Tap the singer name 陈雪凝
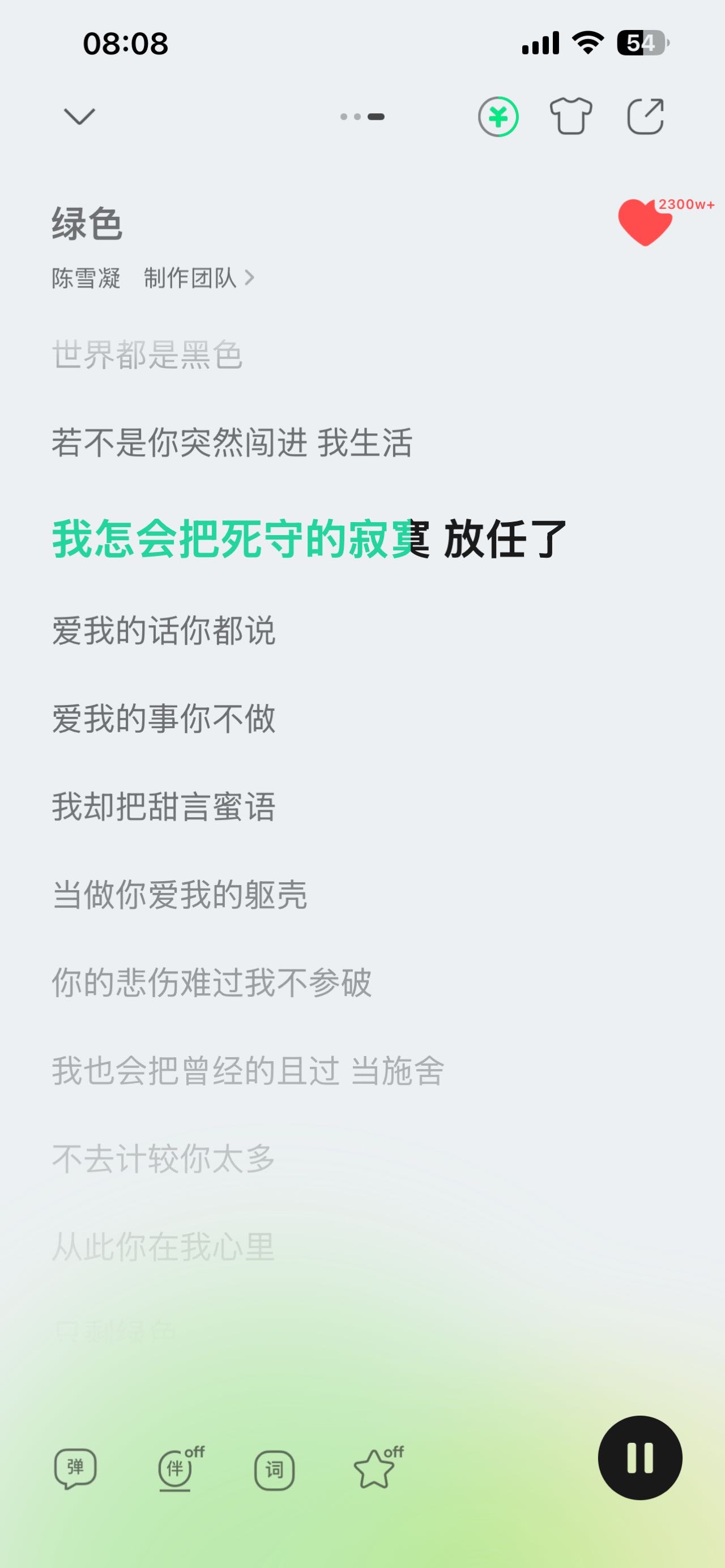 pyautogui.click(x=86, y=278)
